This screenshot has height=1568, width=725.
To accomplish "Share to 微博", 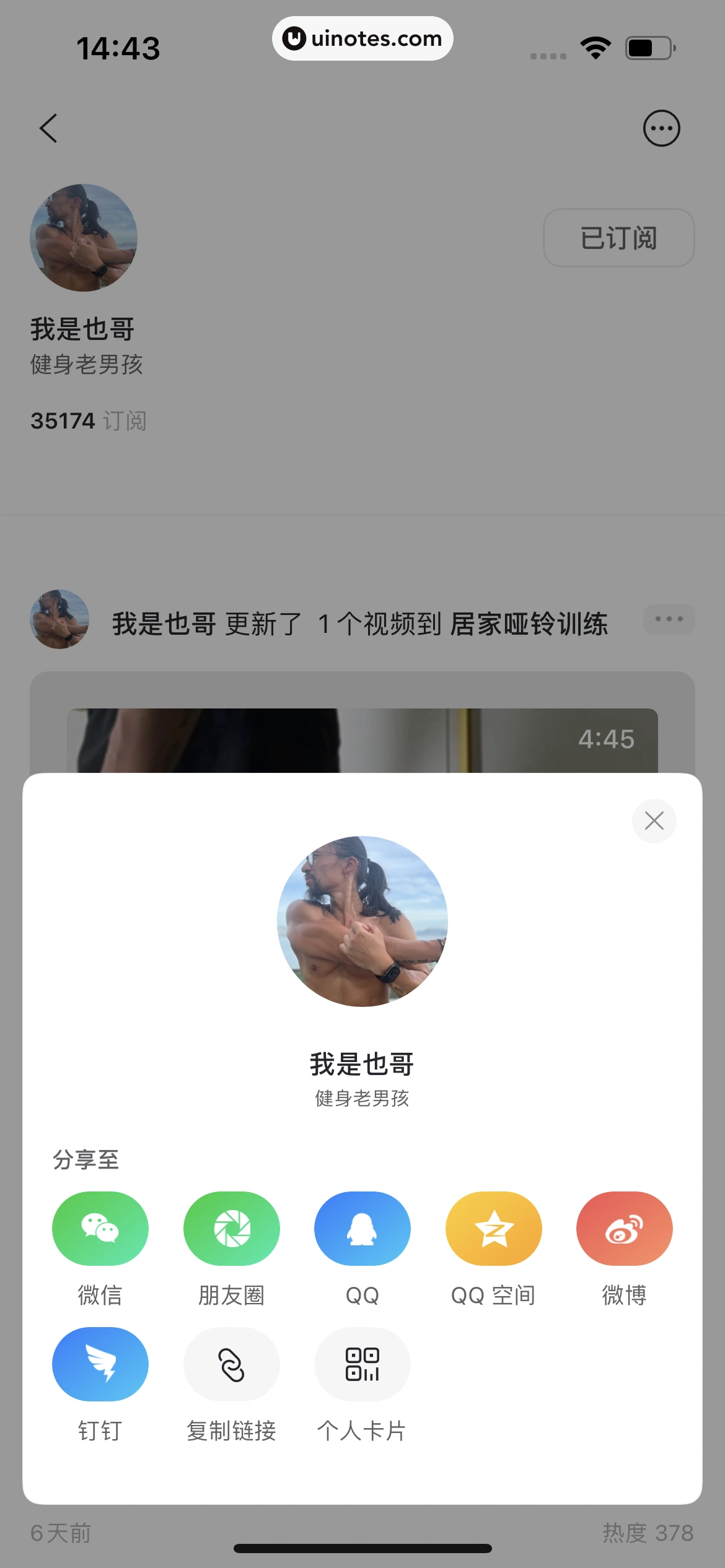I will point(625,1229).
